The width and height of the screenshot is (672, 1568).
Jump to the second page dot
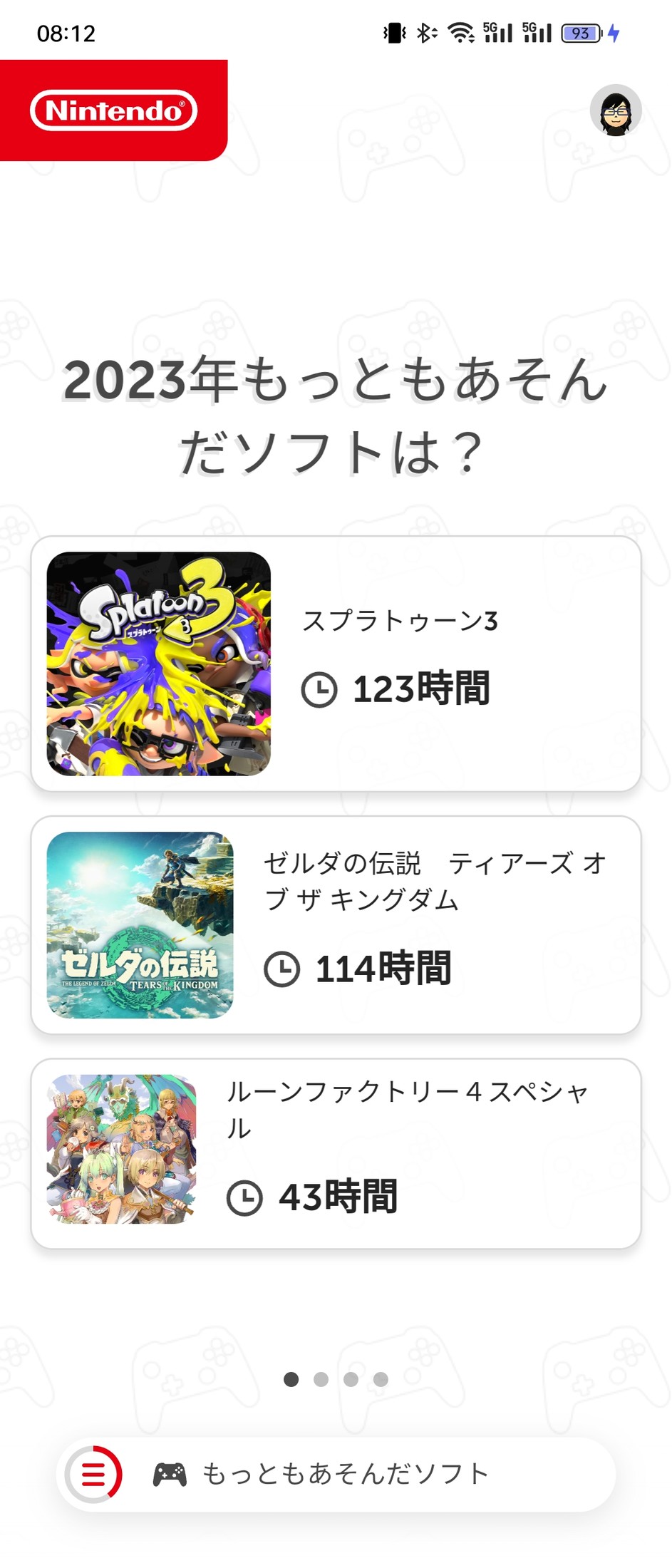click(x=321, y=1379)
